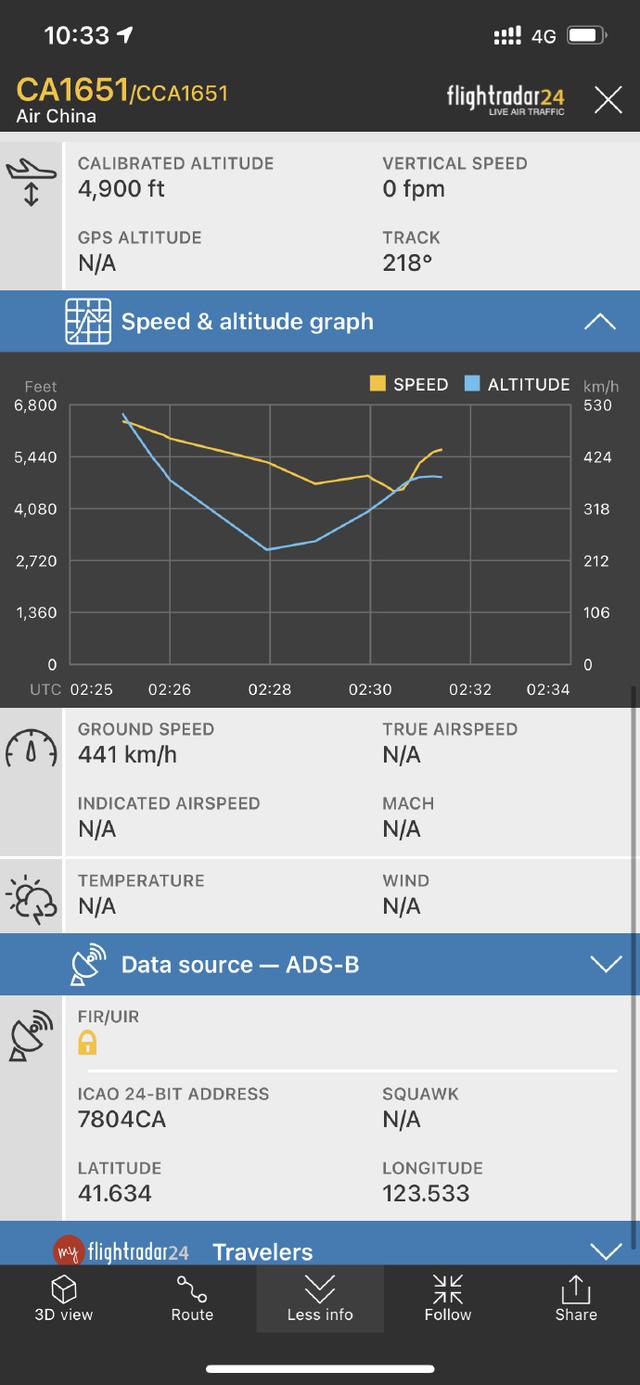Tap the locked FIR/UIR padlock icon
Viewport: 640px width, 1385px height.
[x=88, y=1043]
